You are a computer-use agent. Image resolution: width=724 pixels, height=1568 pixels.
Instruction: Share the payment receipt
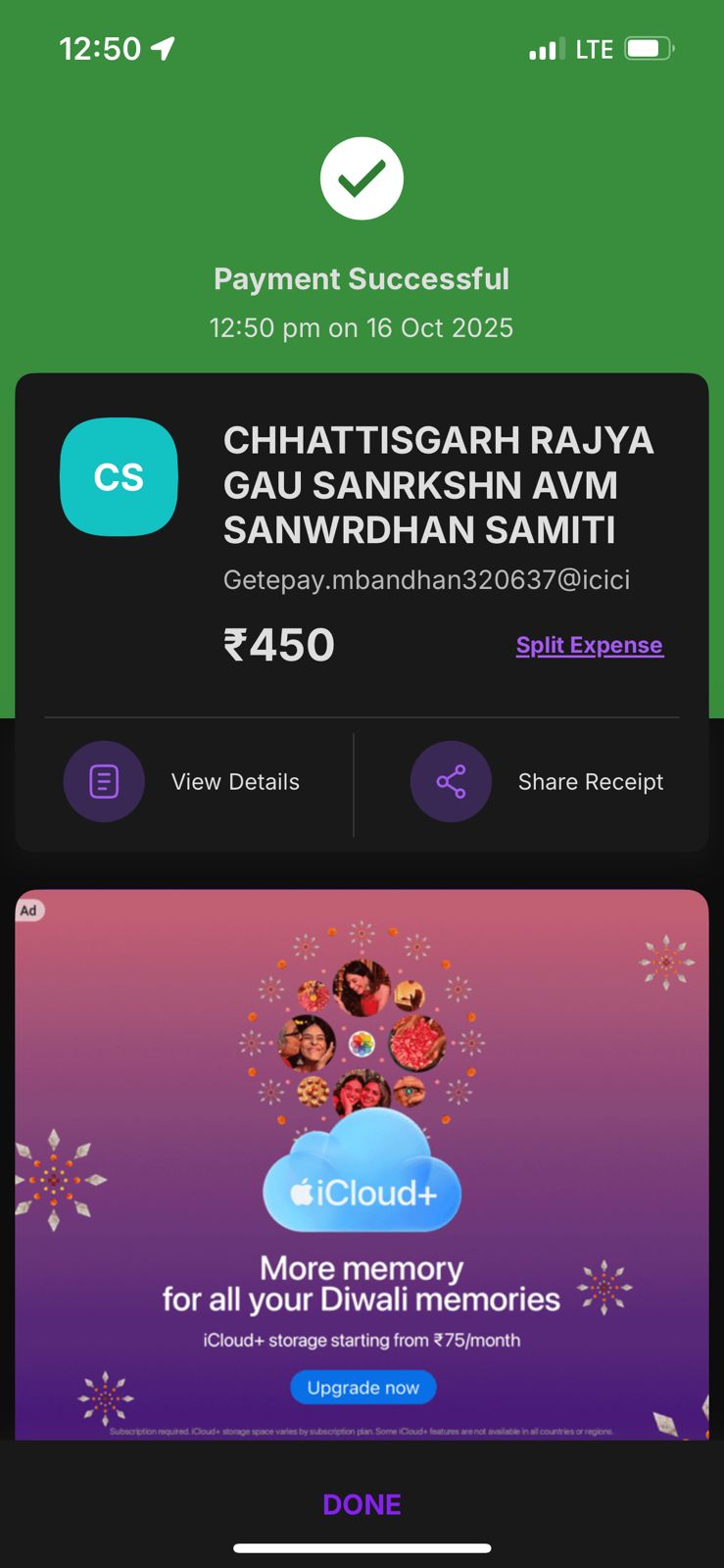click(x=537, y=782)
